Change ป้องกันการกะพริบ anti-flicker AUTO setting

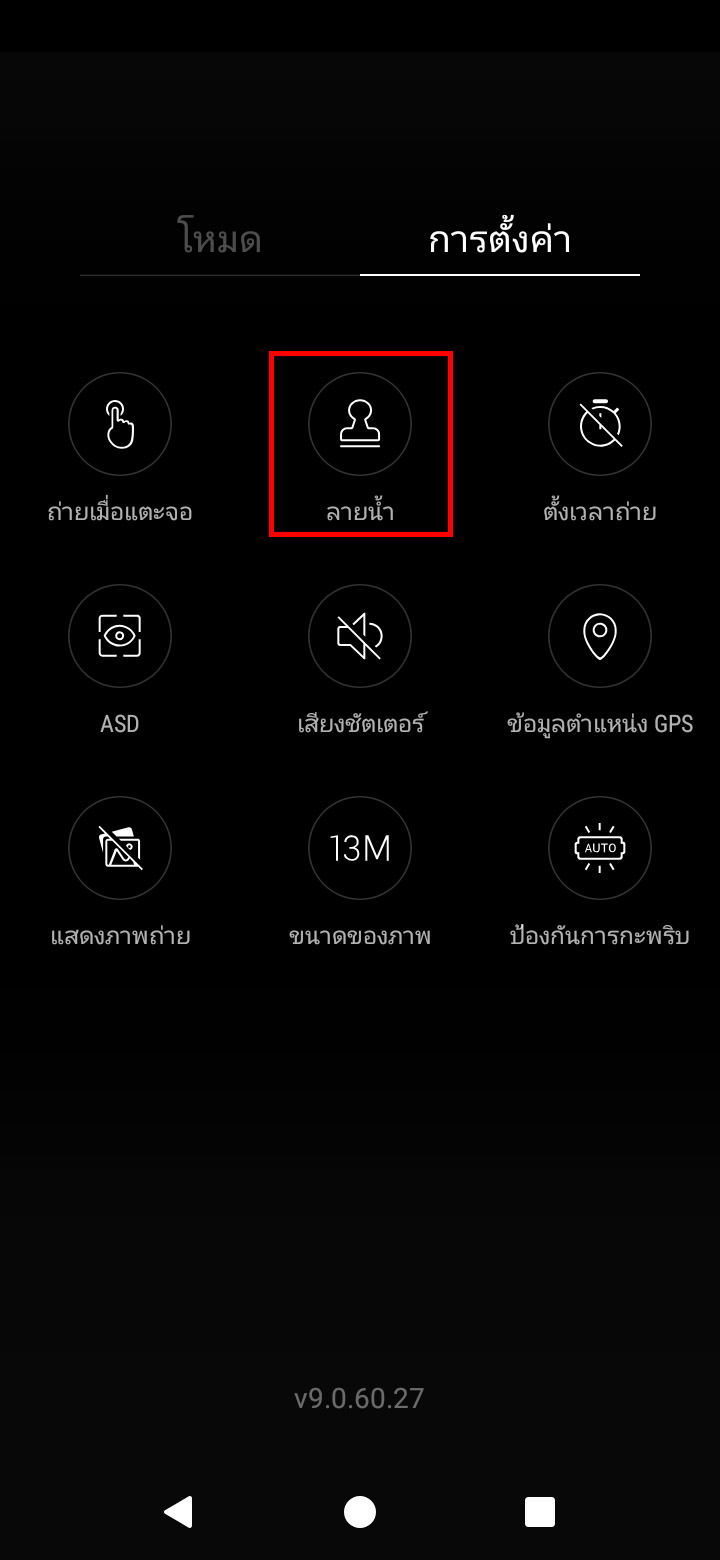tap(600, 849)
